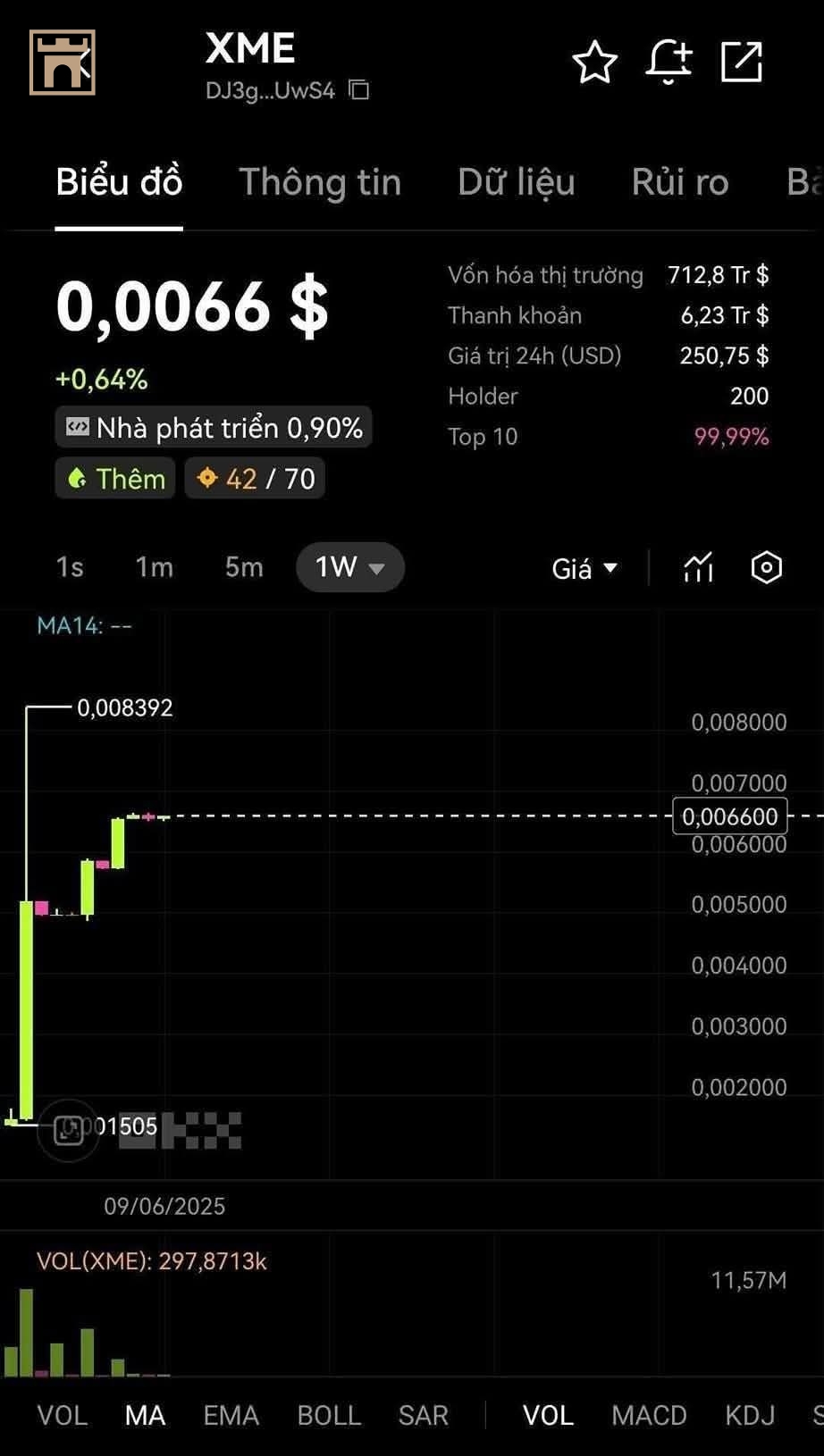Enable the EMA overlay indicator

(231, 1415)
